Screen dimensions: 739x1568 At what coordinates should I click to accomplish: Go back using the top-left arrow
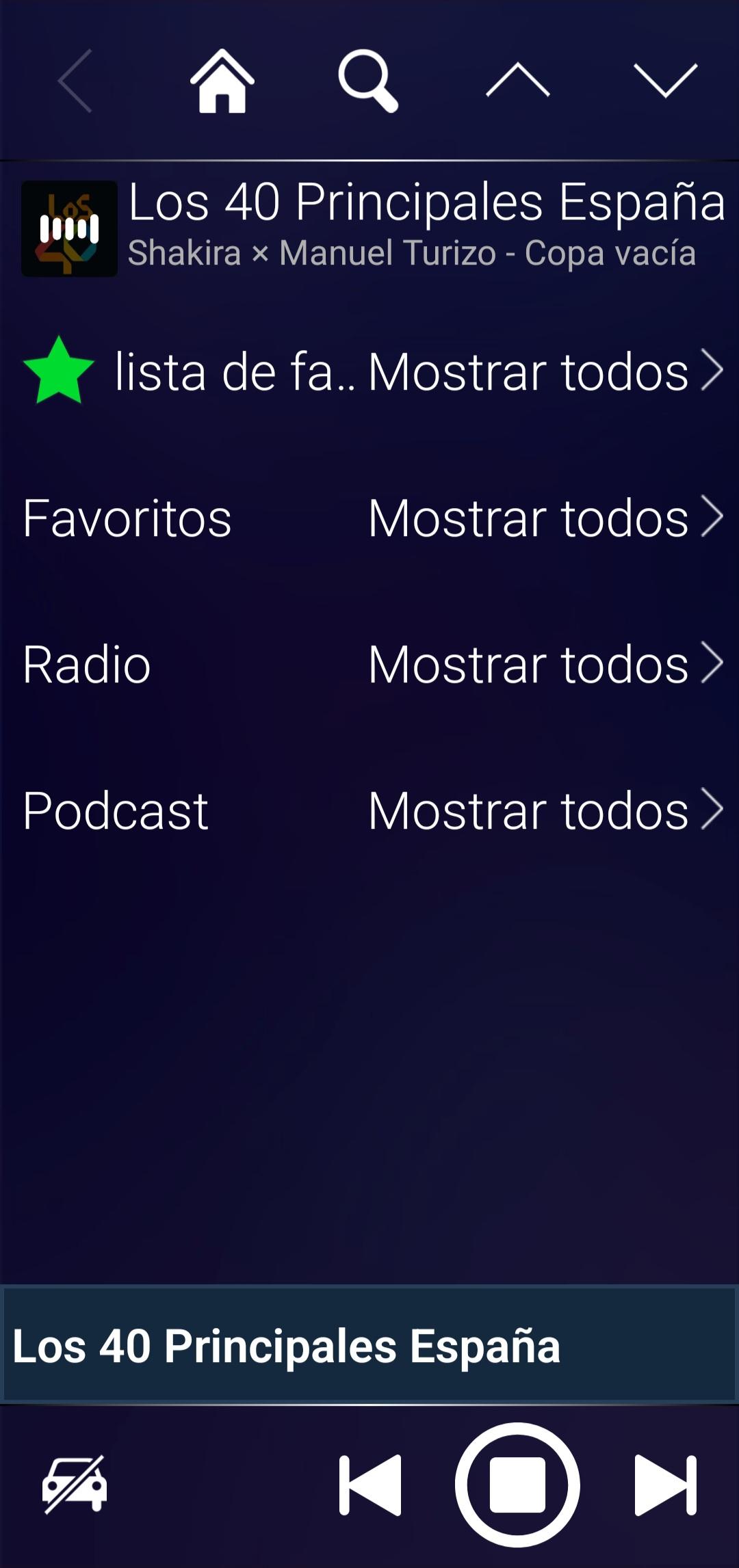[x=75, y=81]
